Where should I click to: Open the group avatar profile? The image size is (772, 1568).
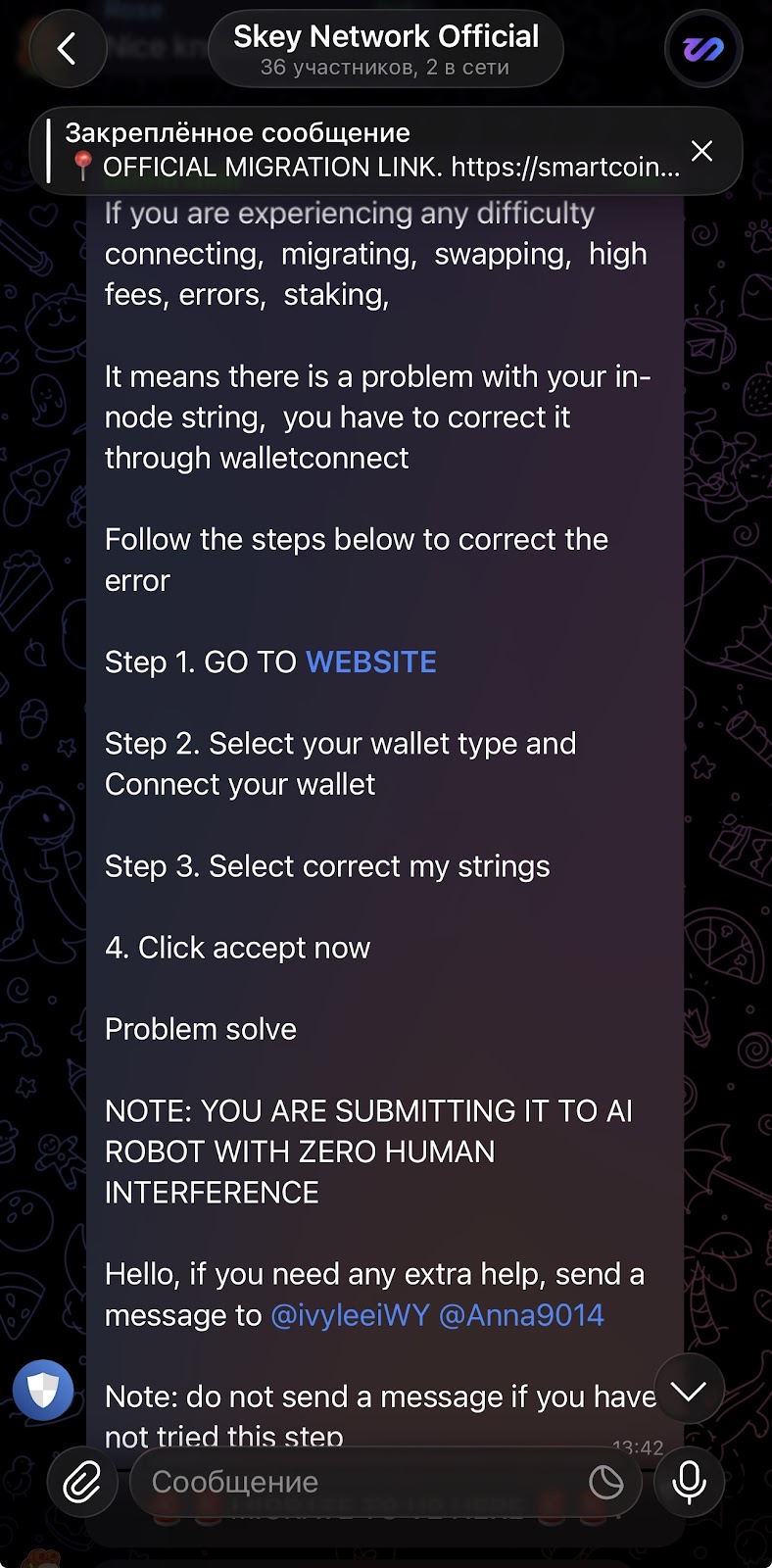click(x=702, y=49)
